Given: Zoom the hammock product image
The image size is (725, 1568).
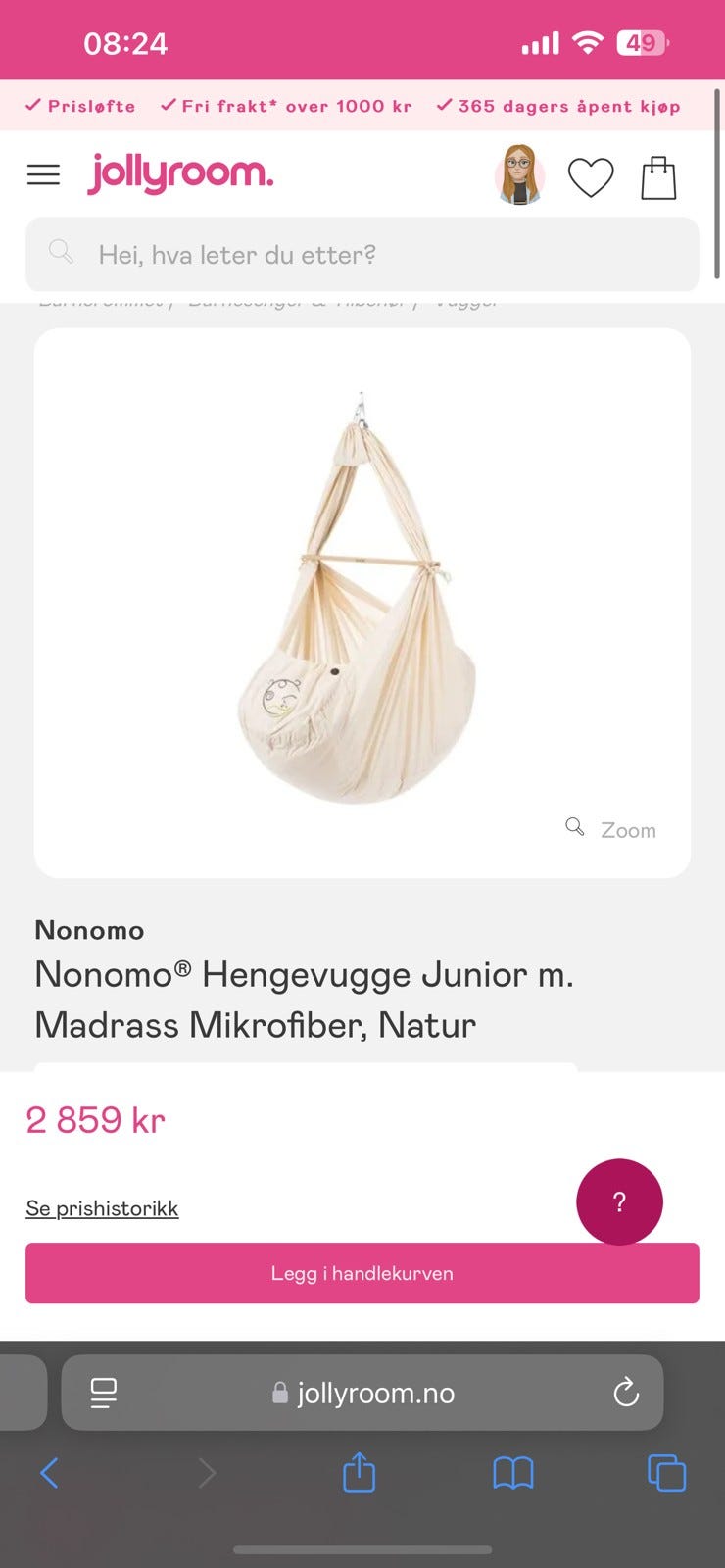Looking at the screenshot, I should coord(611,829).
